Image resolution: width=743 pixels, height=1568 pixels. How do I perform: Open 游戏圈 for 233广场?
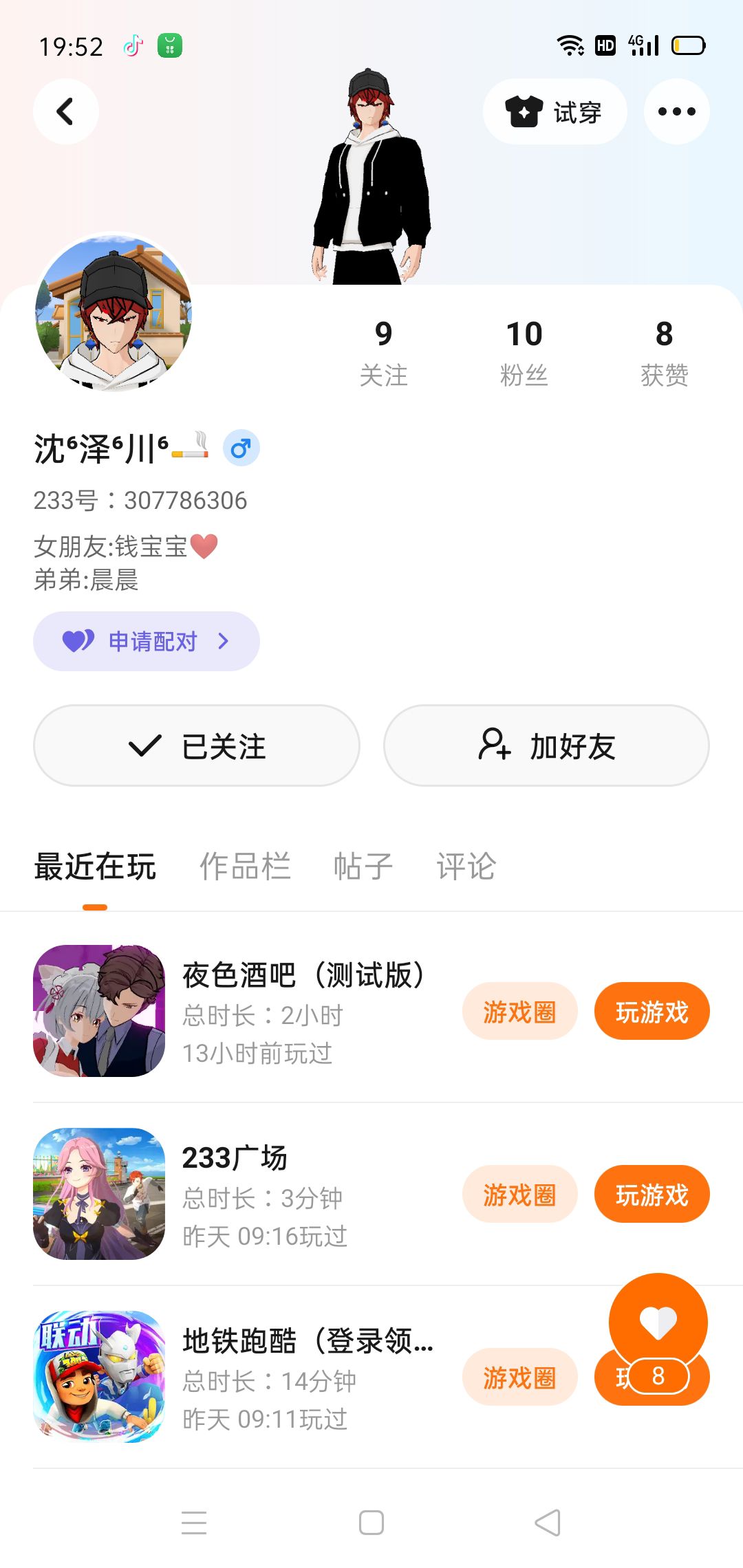click(519, 1194)
